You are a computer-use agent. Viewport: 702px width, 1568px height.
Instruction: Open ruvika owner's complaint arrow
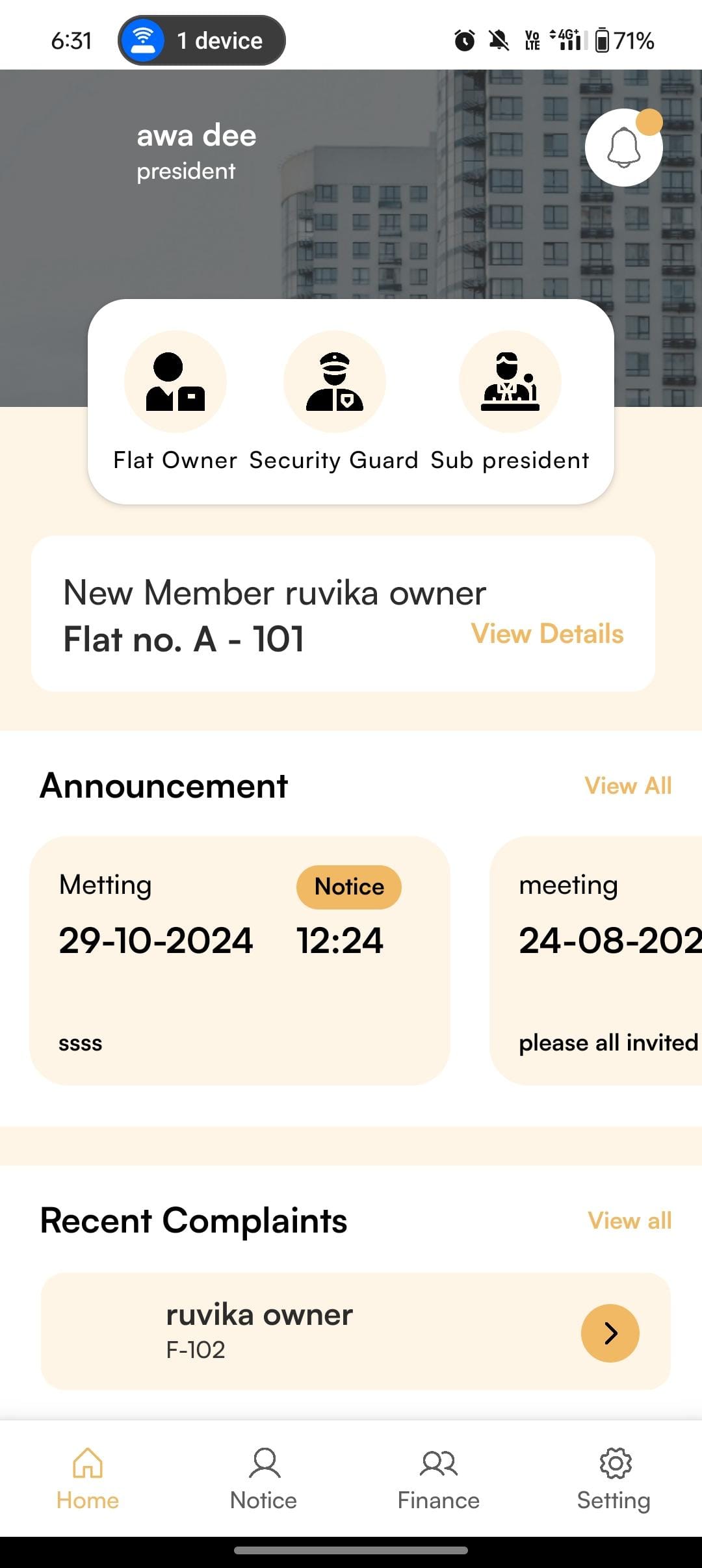(x=610, y=1333)
